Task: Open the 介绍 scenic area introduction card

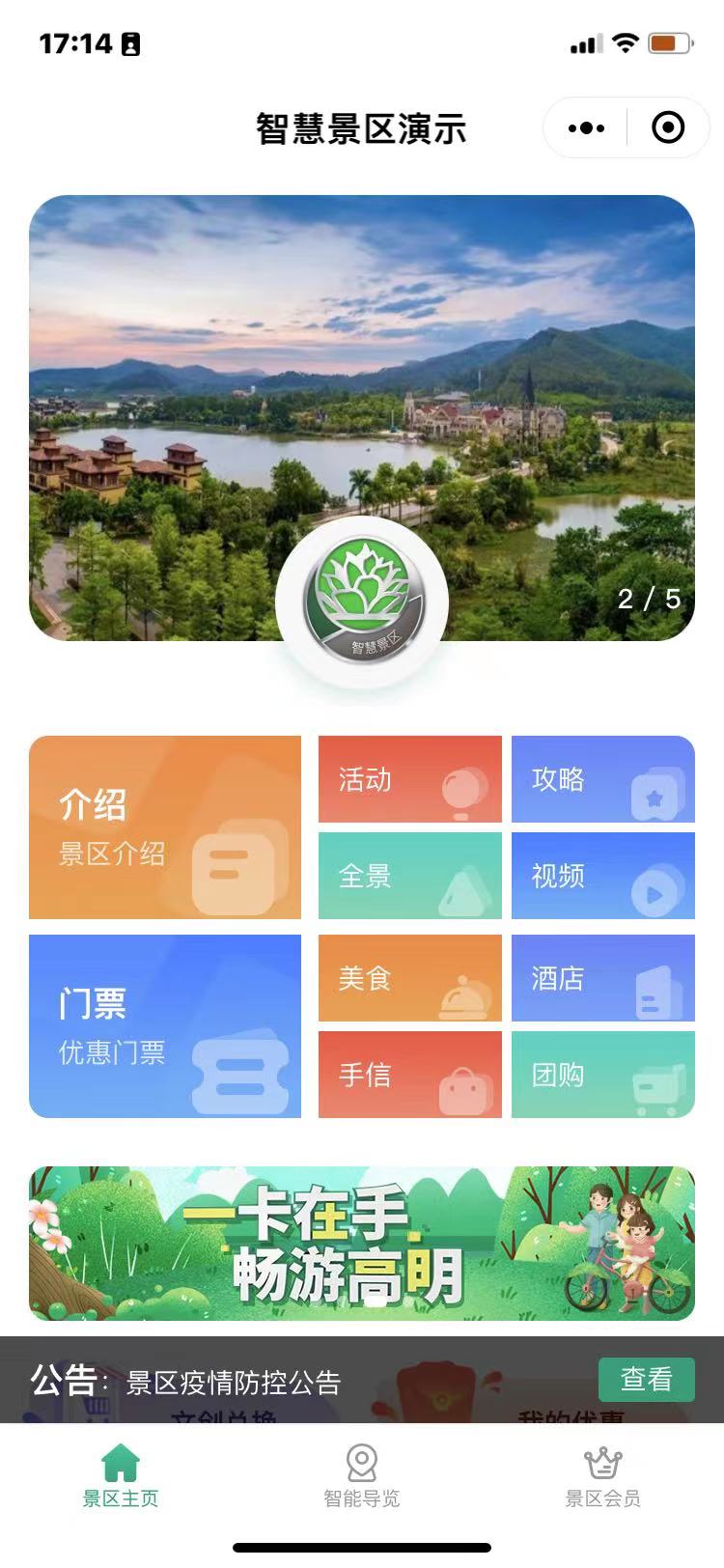Action: pyautogui.click(x=165, y=827)
